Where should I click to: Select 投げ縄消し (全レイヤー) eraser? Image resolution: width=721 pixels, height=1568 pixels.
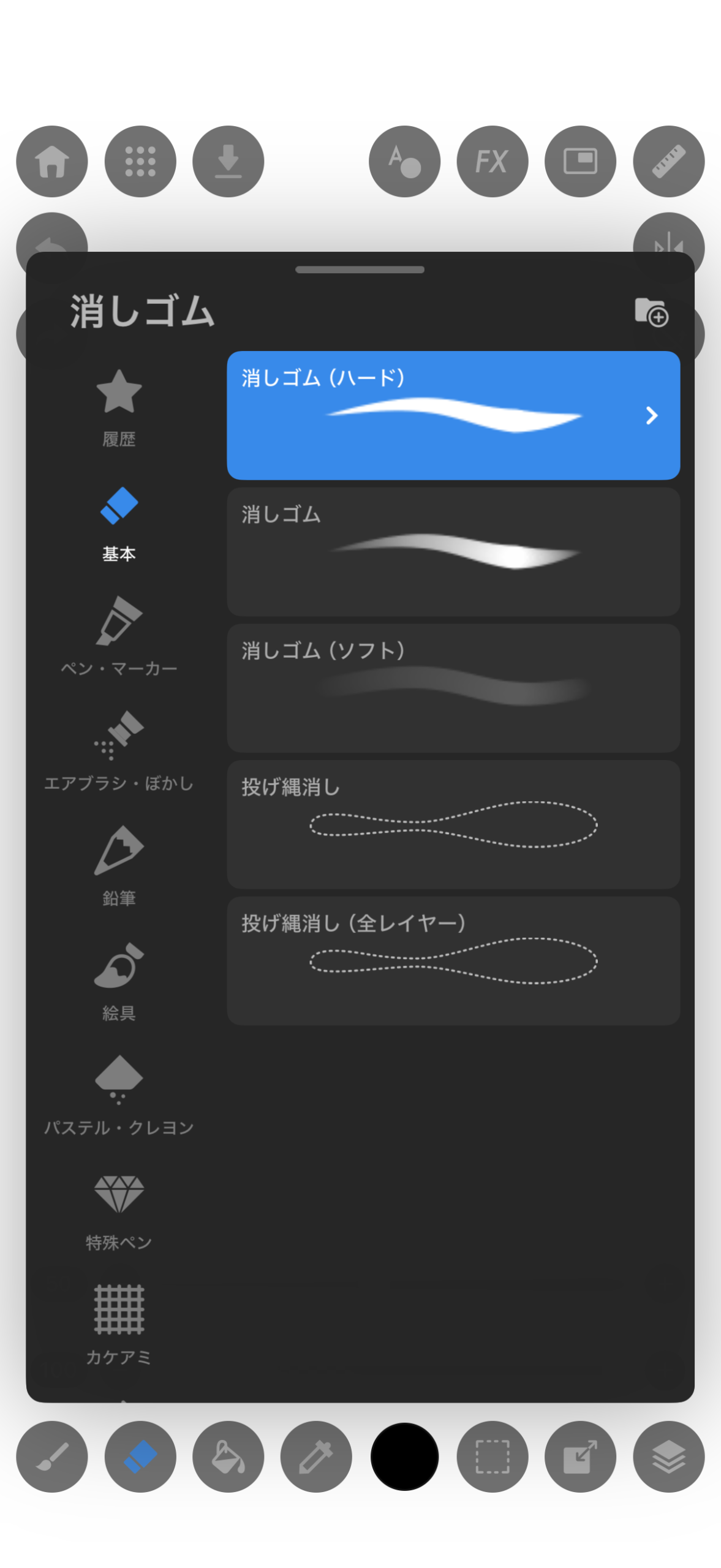453,960
